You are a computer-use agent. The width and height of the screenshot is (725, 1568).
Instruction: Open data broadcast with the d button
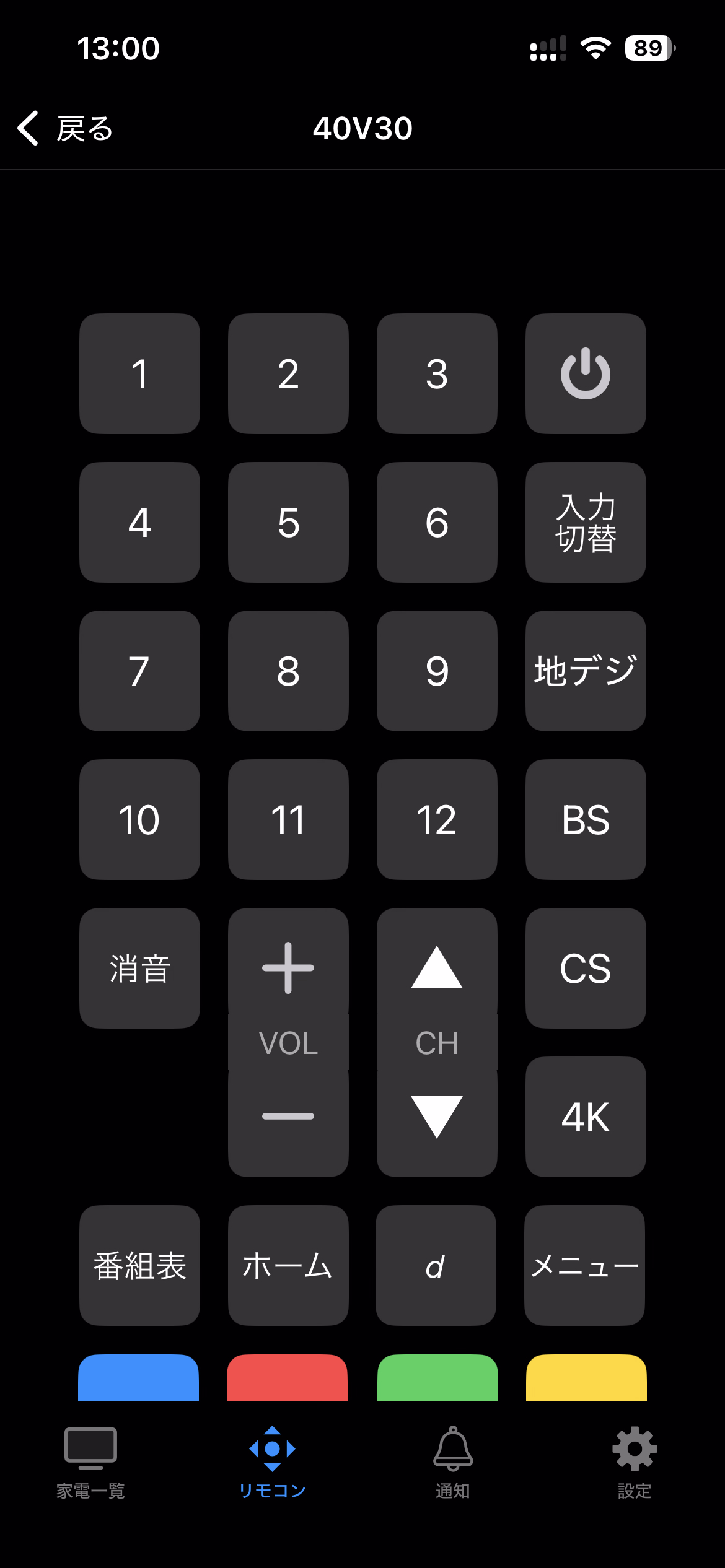pyautogui.click(x=436, y=1265)
